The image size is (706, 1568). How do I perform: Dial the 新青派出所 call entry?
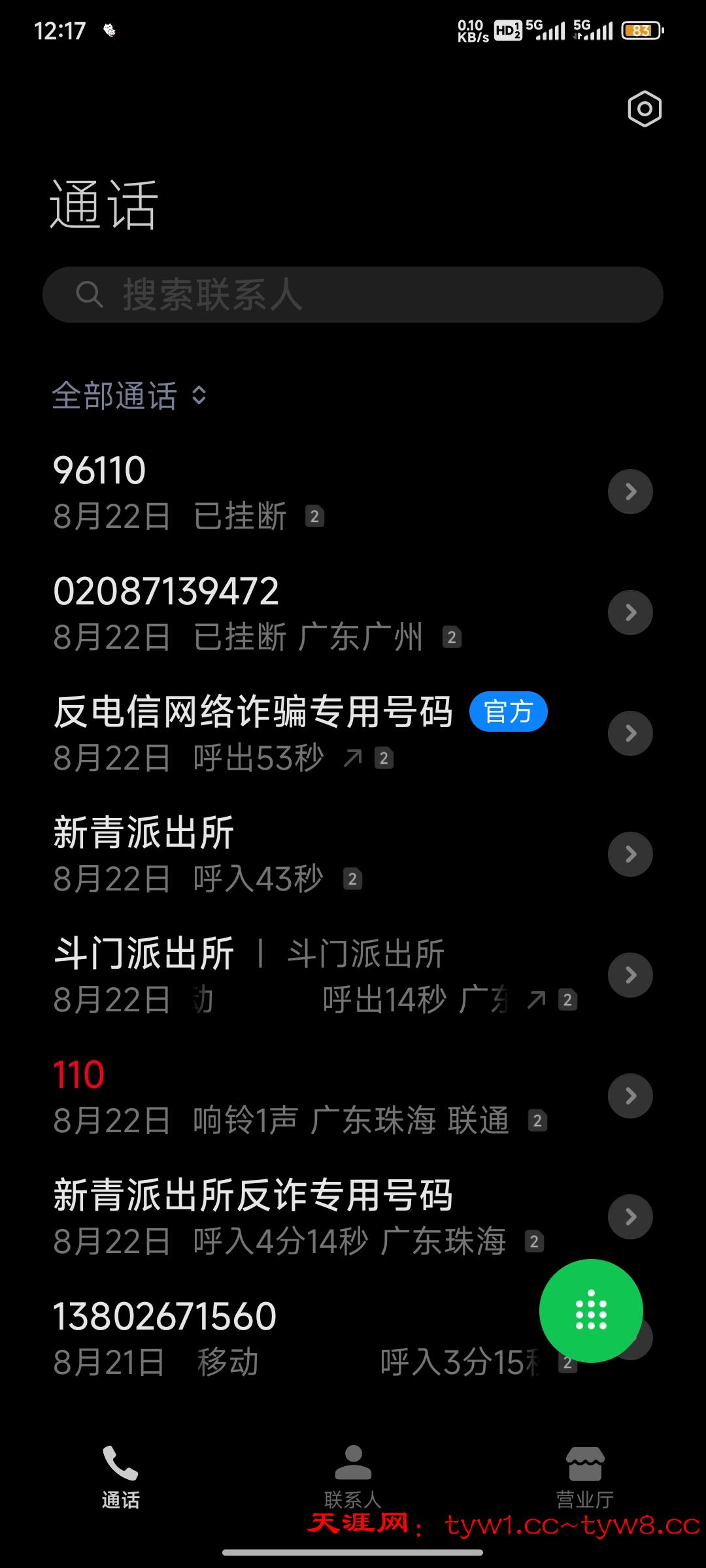click(x=261, y=854)
